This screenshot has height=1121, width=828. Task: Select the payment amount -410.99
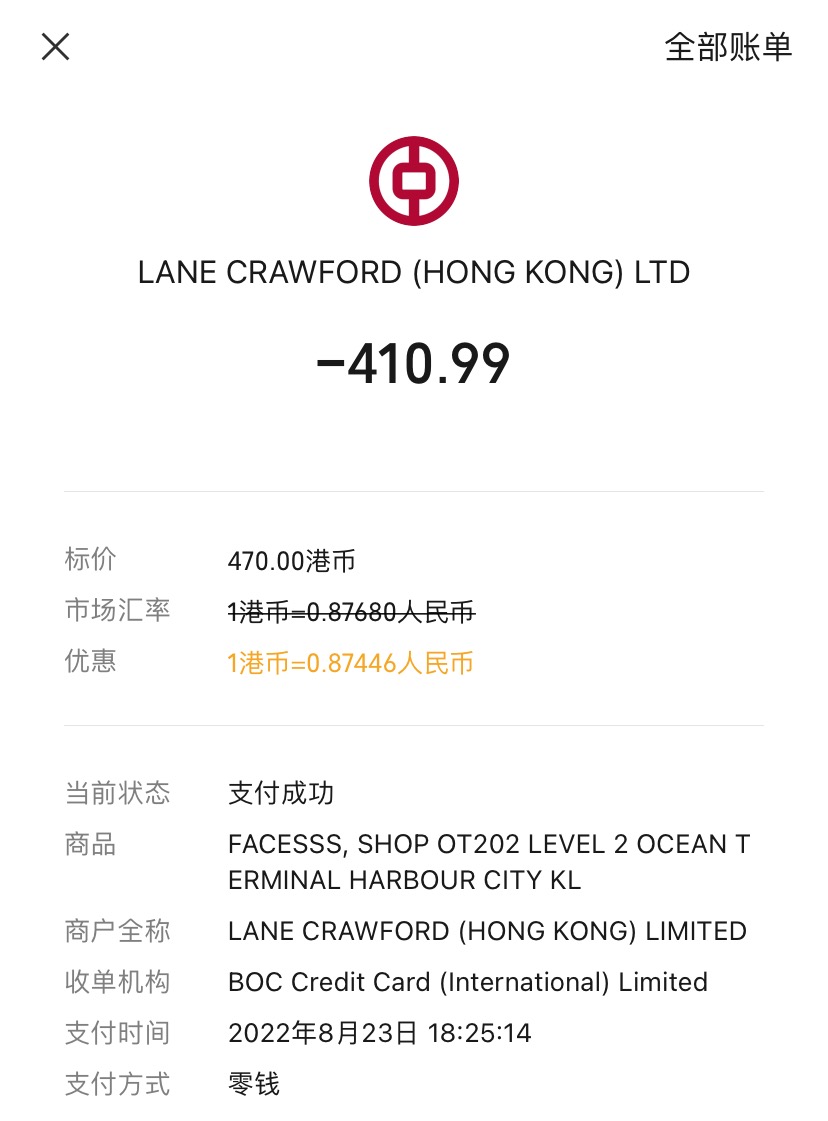pos(414,364)
